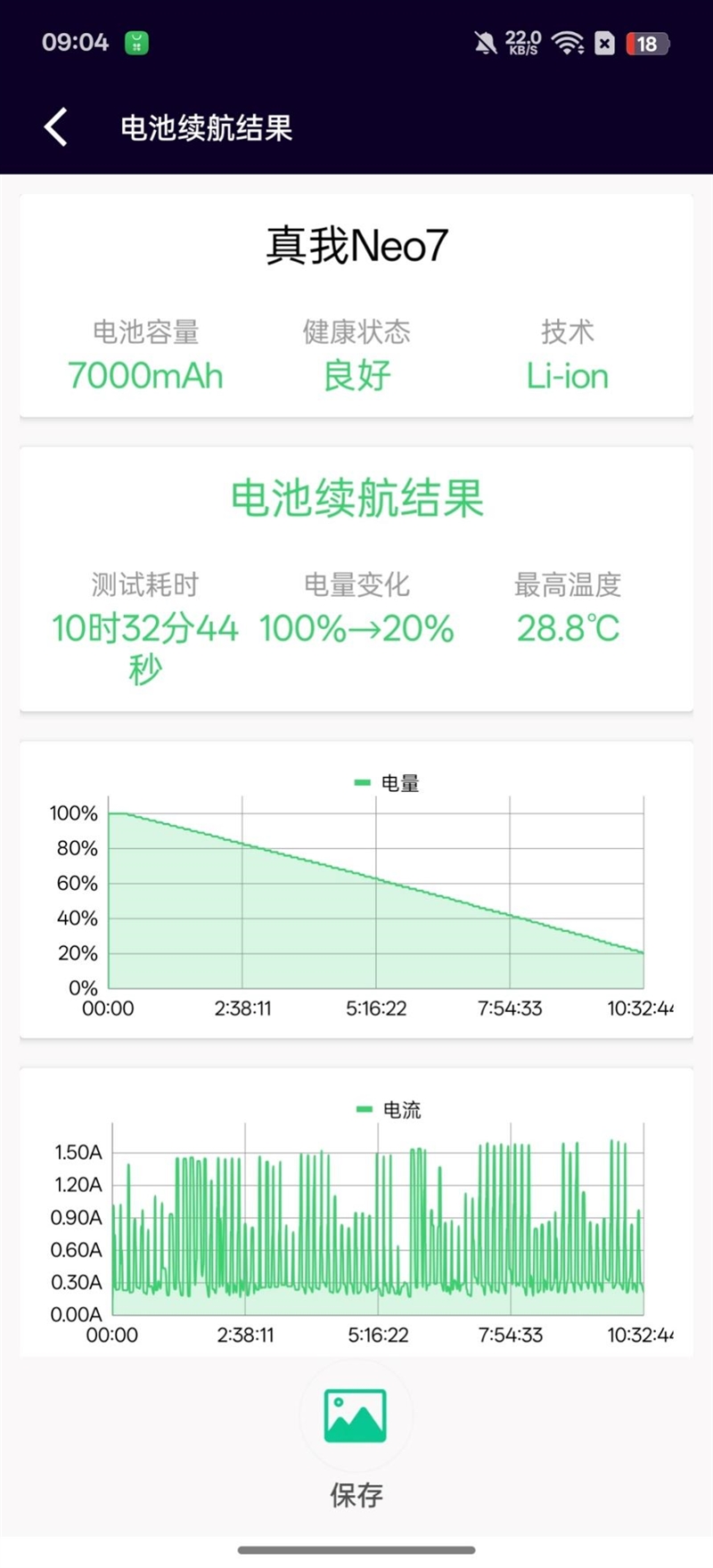Tap the back arrow to exit results
Viewport: 713px width, 1568px height.
55,127
